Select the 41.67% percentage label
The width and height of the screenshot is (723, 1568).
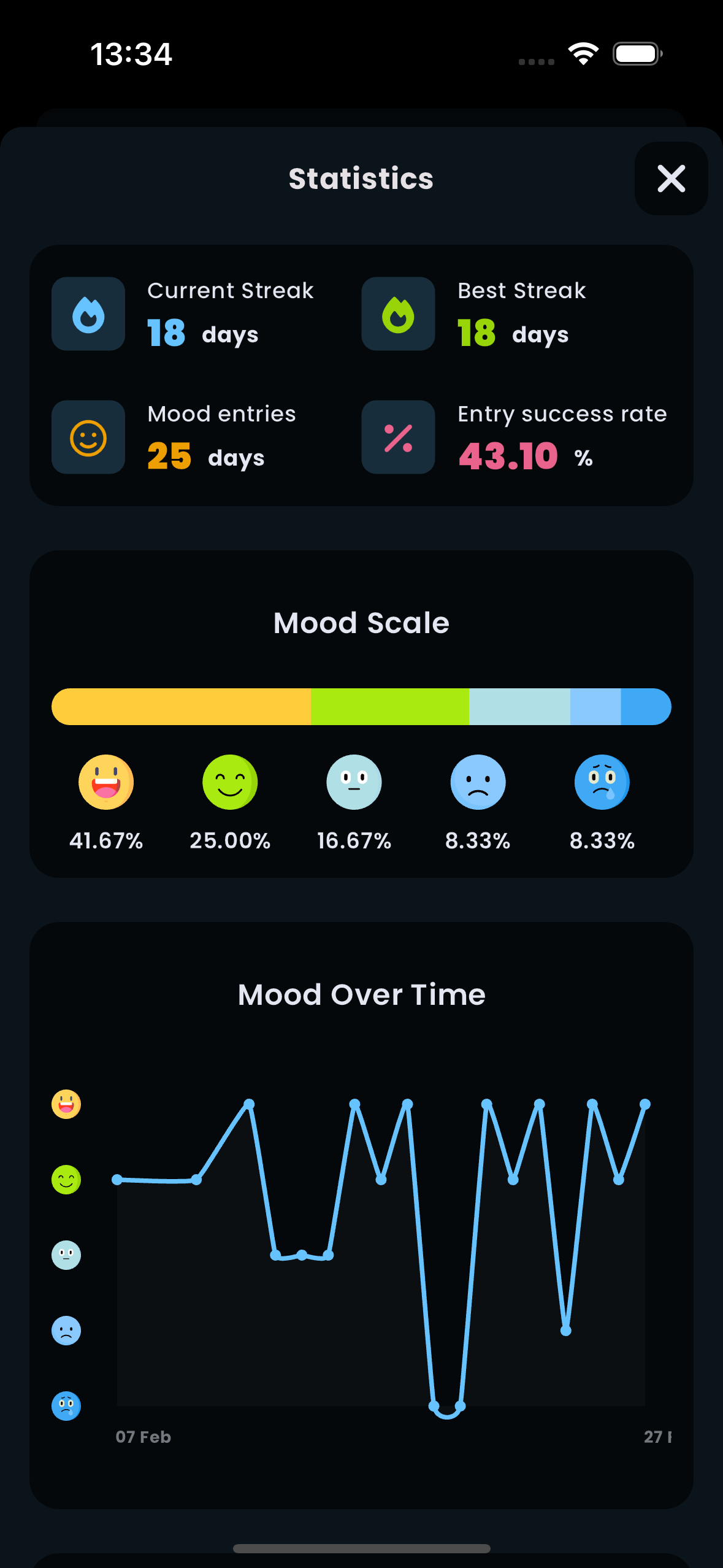pos(105,841)
